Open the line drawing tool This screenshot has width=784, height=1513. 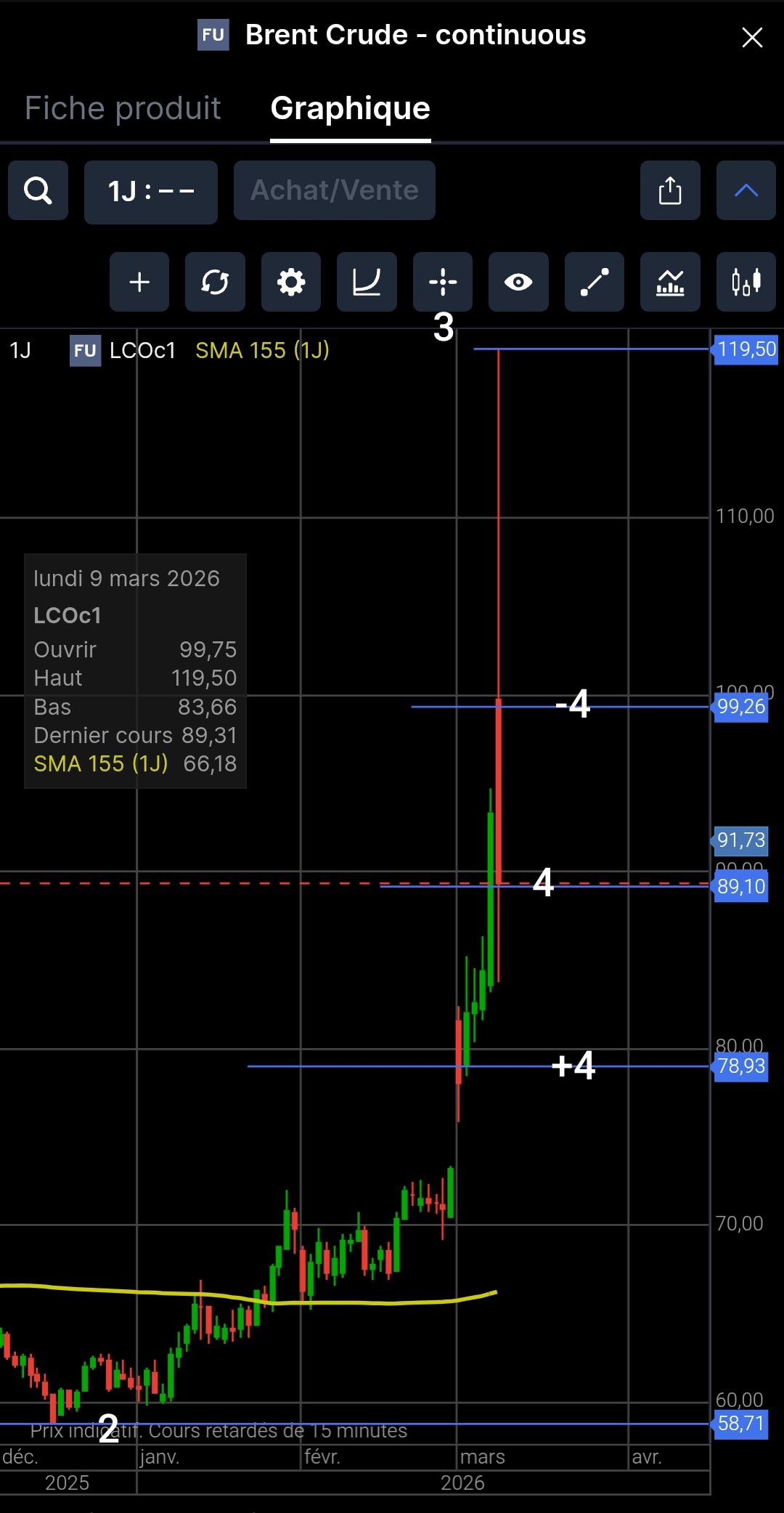point(595,282)
